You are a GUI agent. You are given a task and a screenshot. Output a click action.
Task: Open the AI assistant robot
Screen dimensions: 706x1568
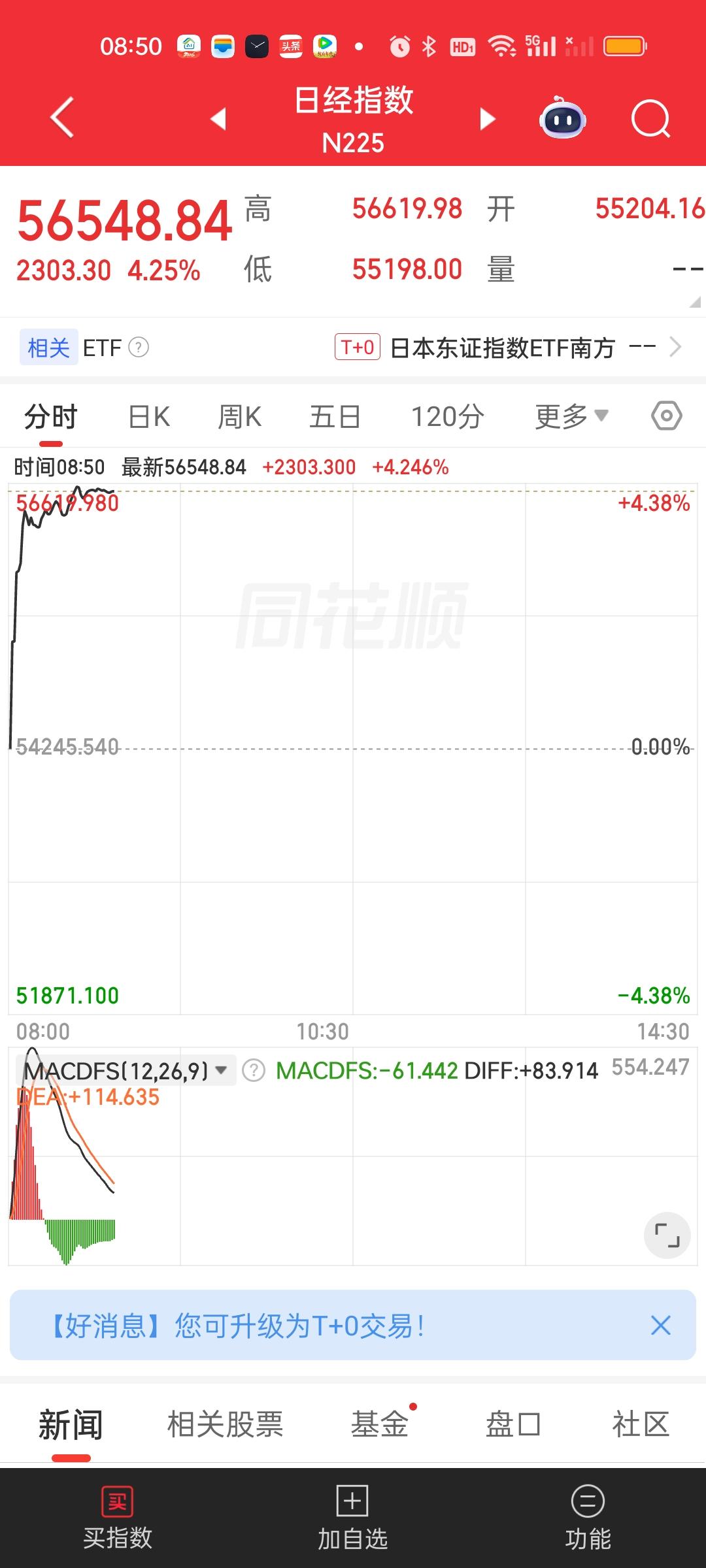[562, 119]
